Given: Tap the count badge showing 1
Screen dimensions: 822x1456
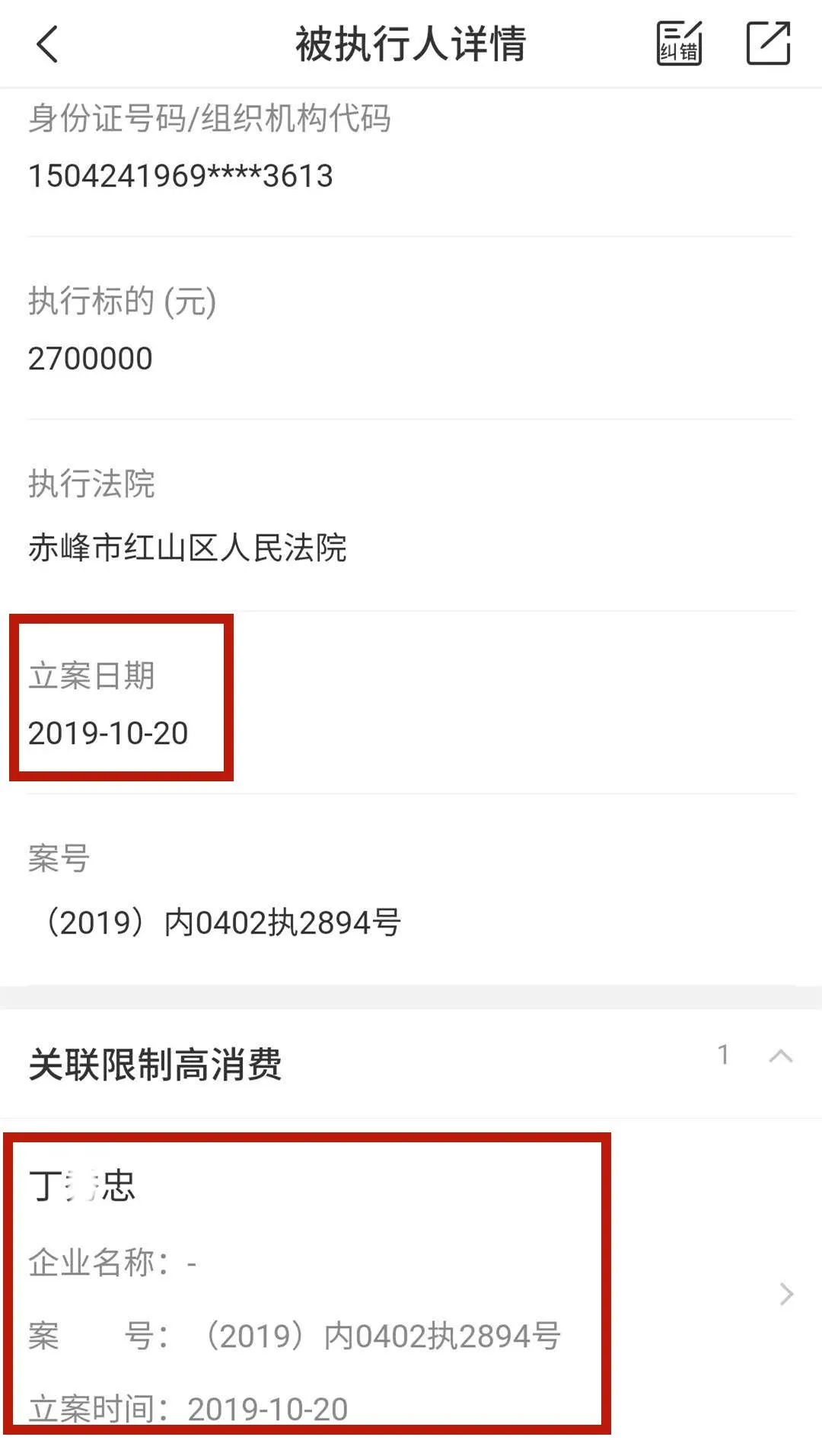Looking at the screenshot, I should click(x=722, y=1055).
